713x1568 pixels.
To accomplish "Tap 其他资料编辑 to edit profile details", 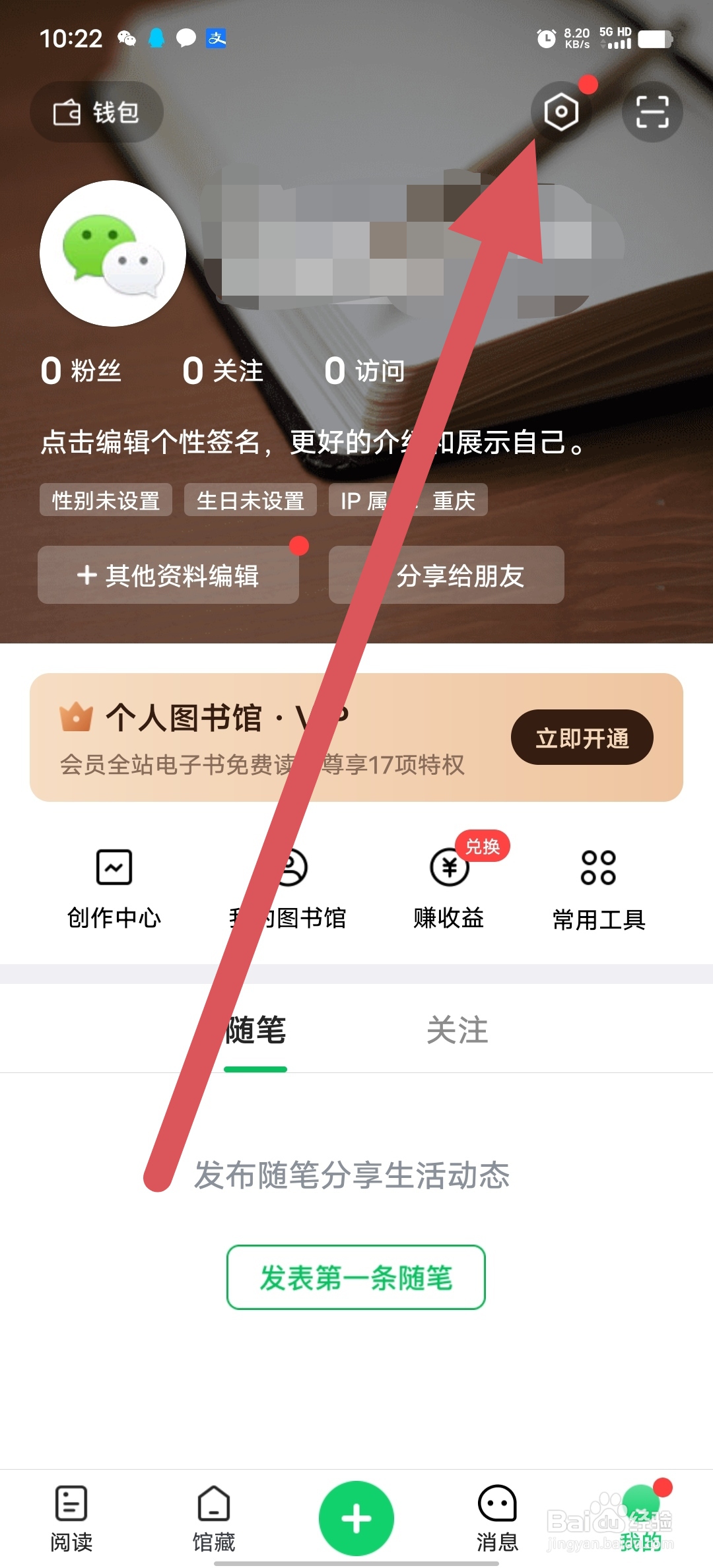I will point(168,575).
